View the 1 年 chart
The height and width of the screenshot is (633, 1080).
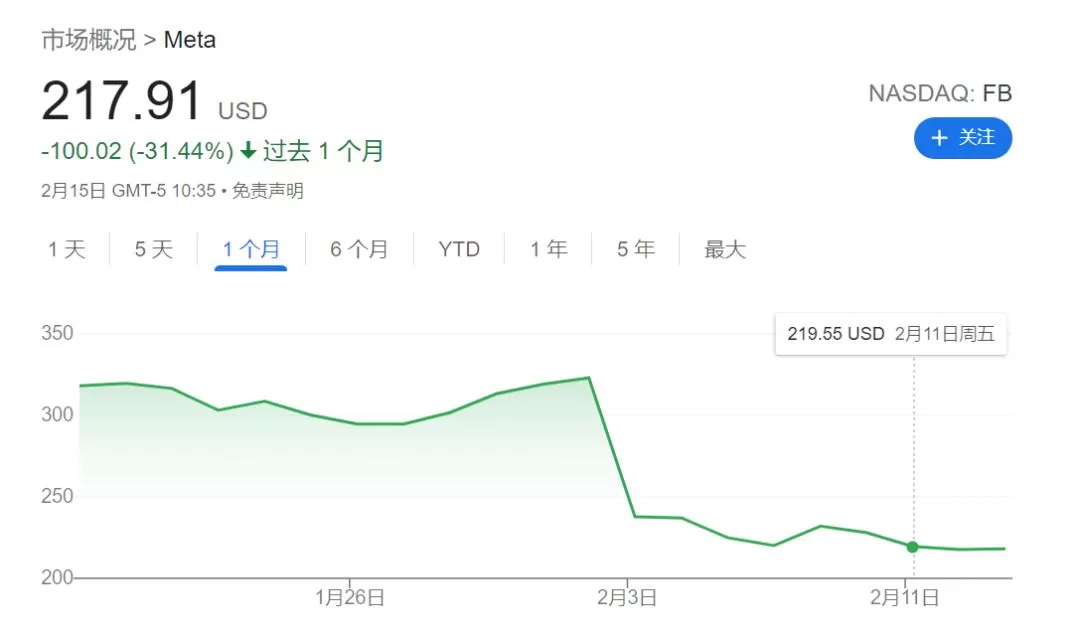click(548, 249)
